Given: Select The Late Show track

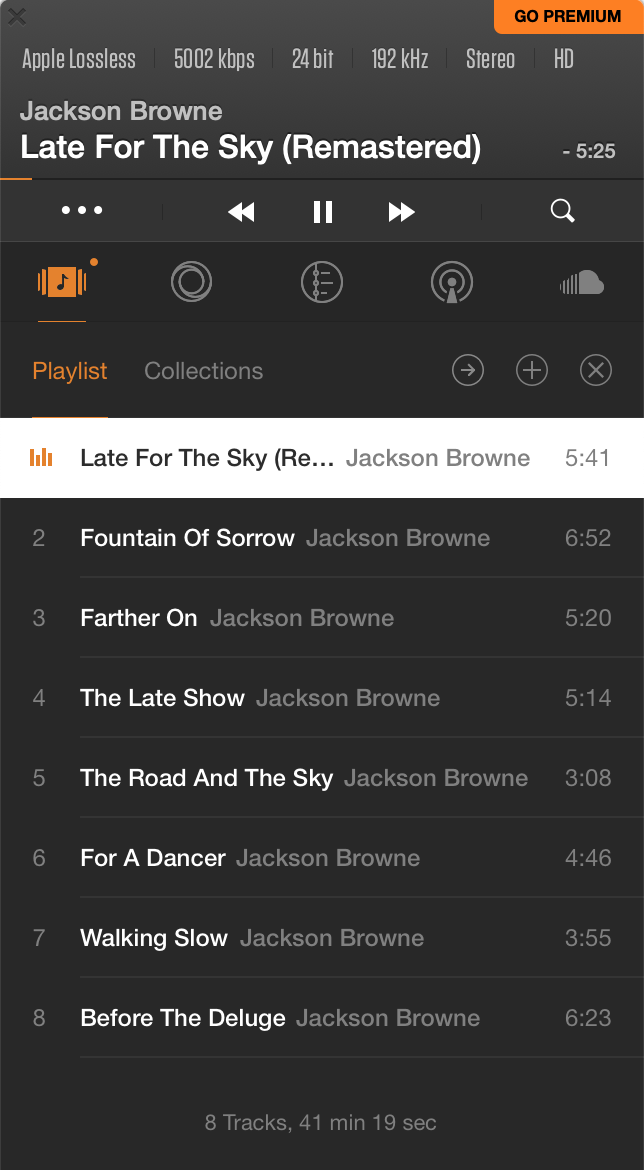Looking at the screenshot, I should pyautogui.click(x=162, y=698).
